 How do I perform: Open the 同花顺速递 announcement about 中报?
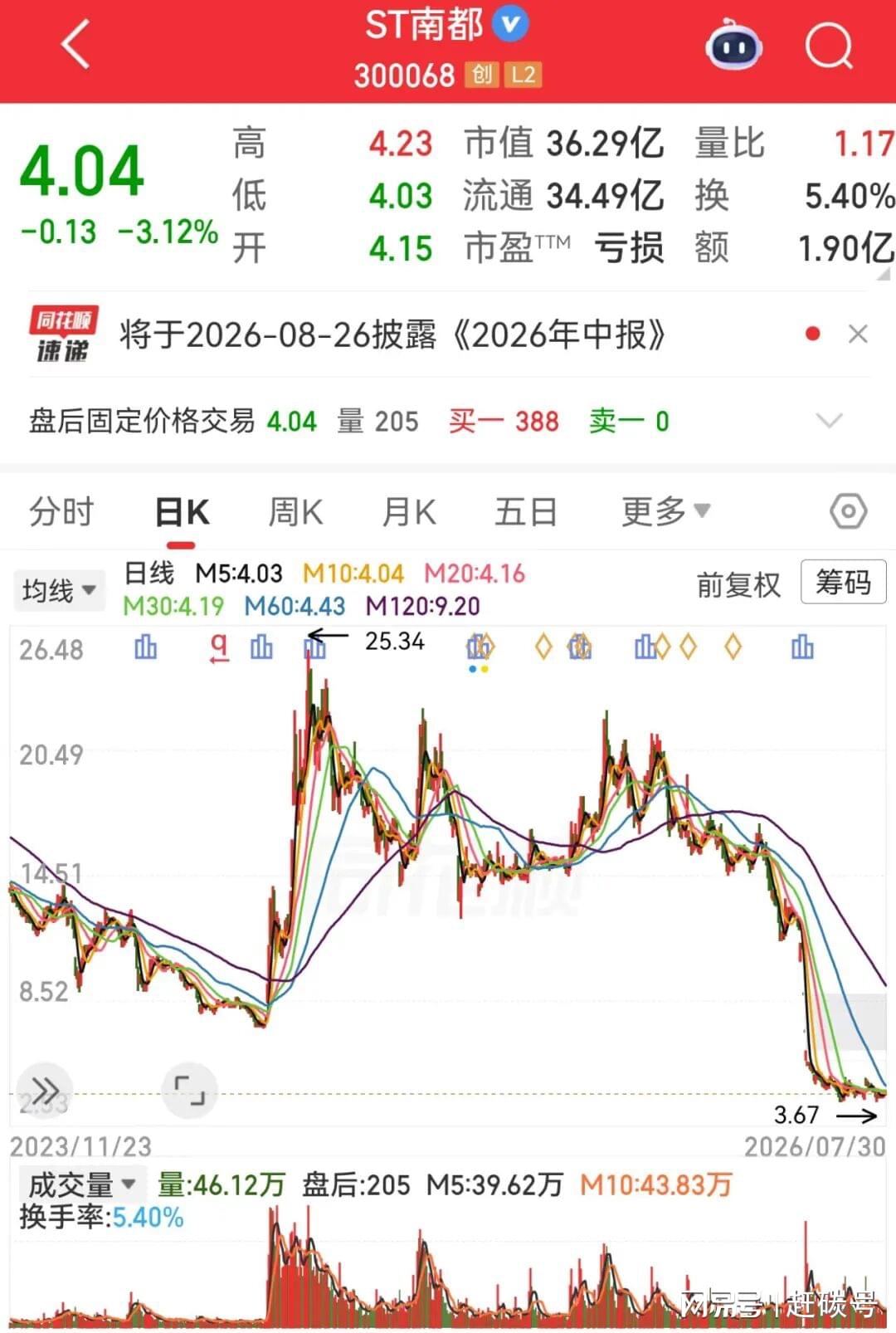pos(392,334)
